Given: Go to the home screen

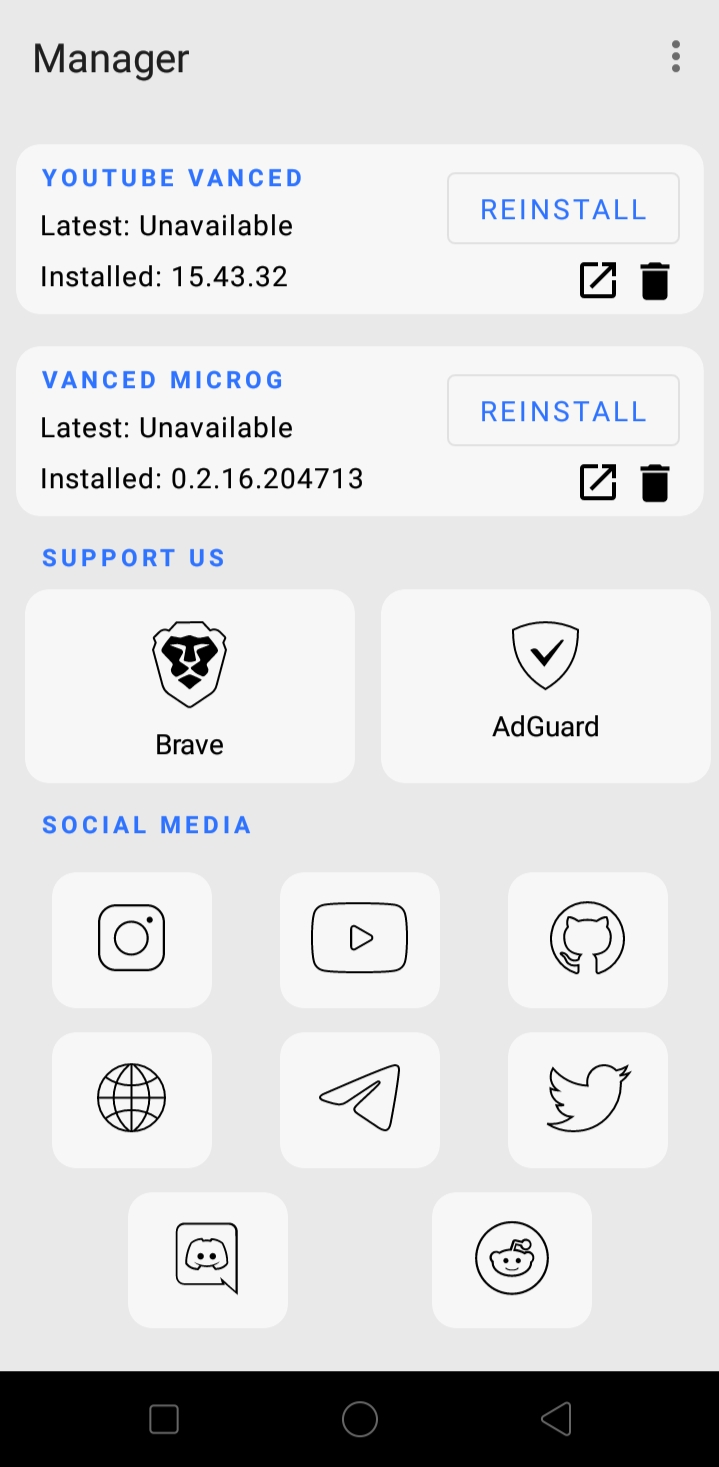Looking at the screenshot, I should tap(360, 1419).
